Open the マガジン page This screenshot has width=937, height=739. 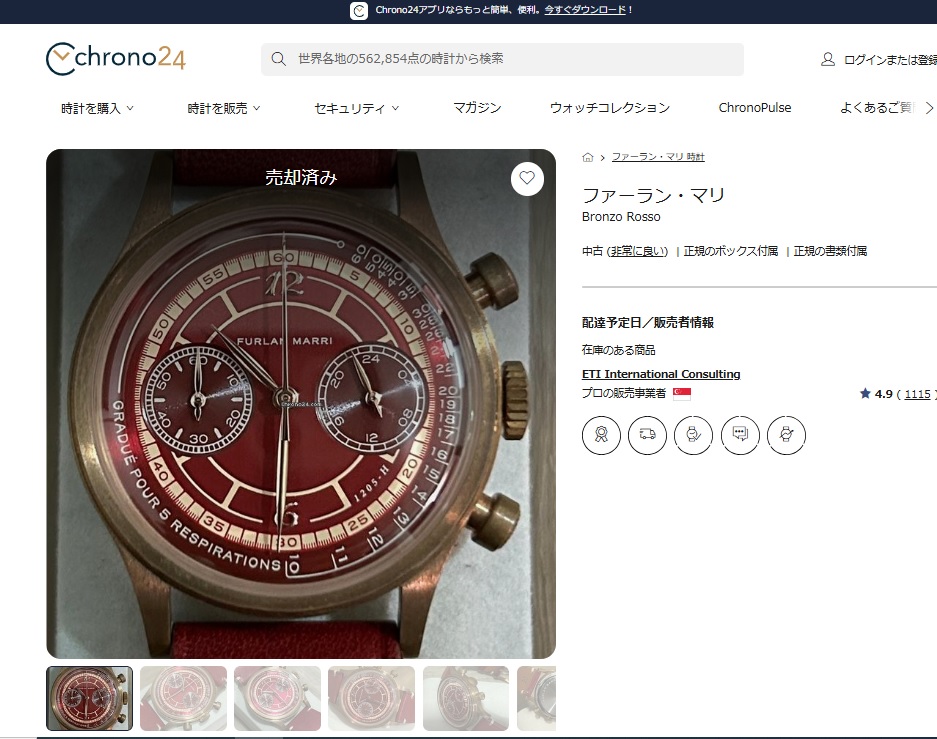(x=477, y=108)
